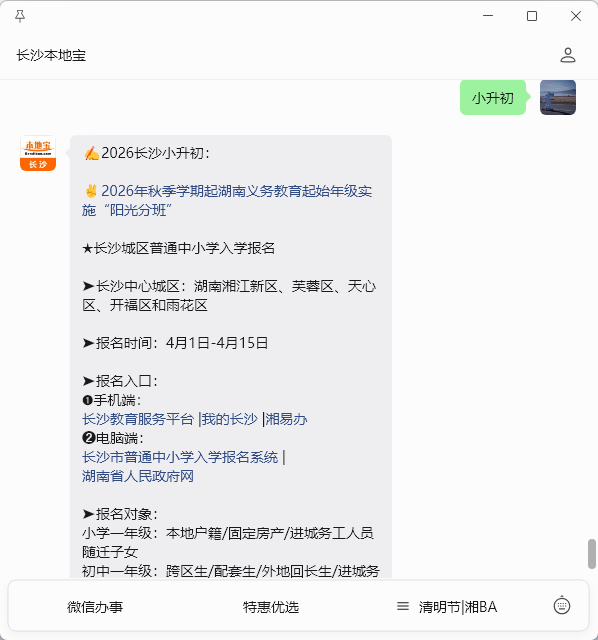Open the 长沙教育服务平台 link
Screen dimensions: 598x640
click(138, 419)
